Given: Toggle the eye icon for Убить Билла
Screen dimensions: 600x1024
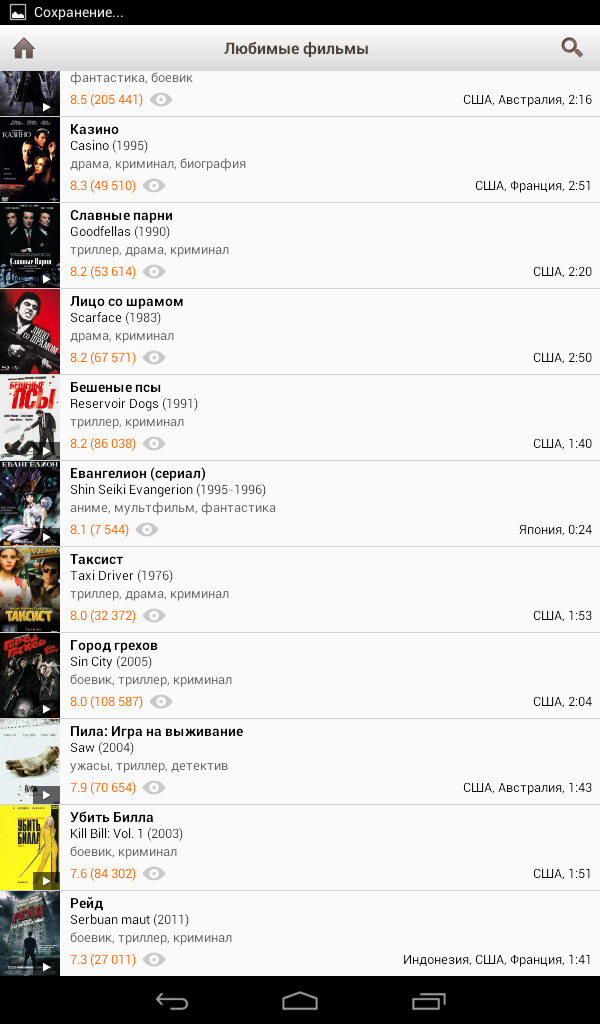Looking at the screenshot, I should click(x=154, y=873).
